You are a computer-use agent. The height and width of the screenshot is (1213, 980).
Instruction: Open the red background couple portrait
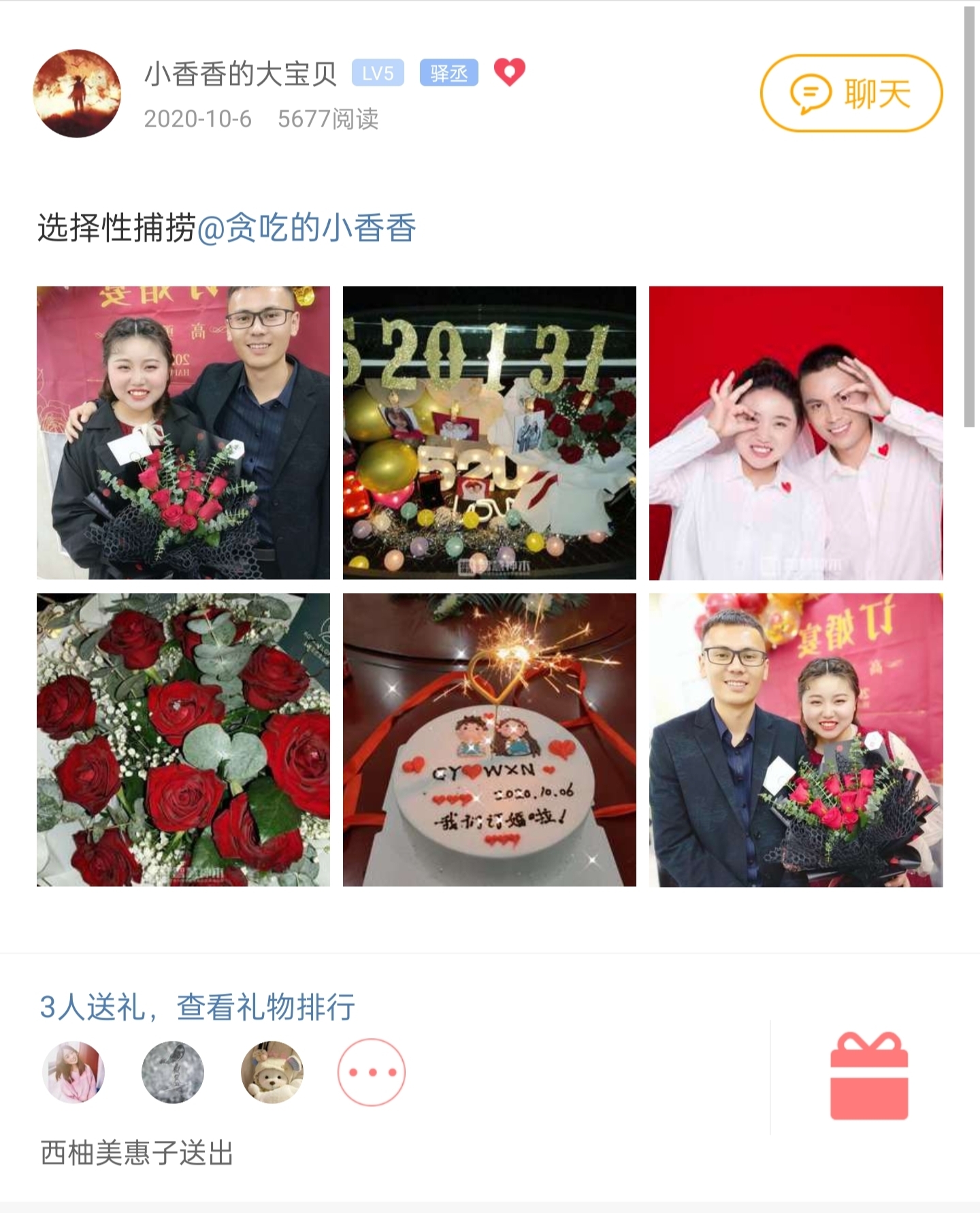click(796, 432)
